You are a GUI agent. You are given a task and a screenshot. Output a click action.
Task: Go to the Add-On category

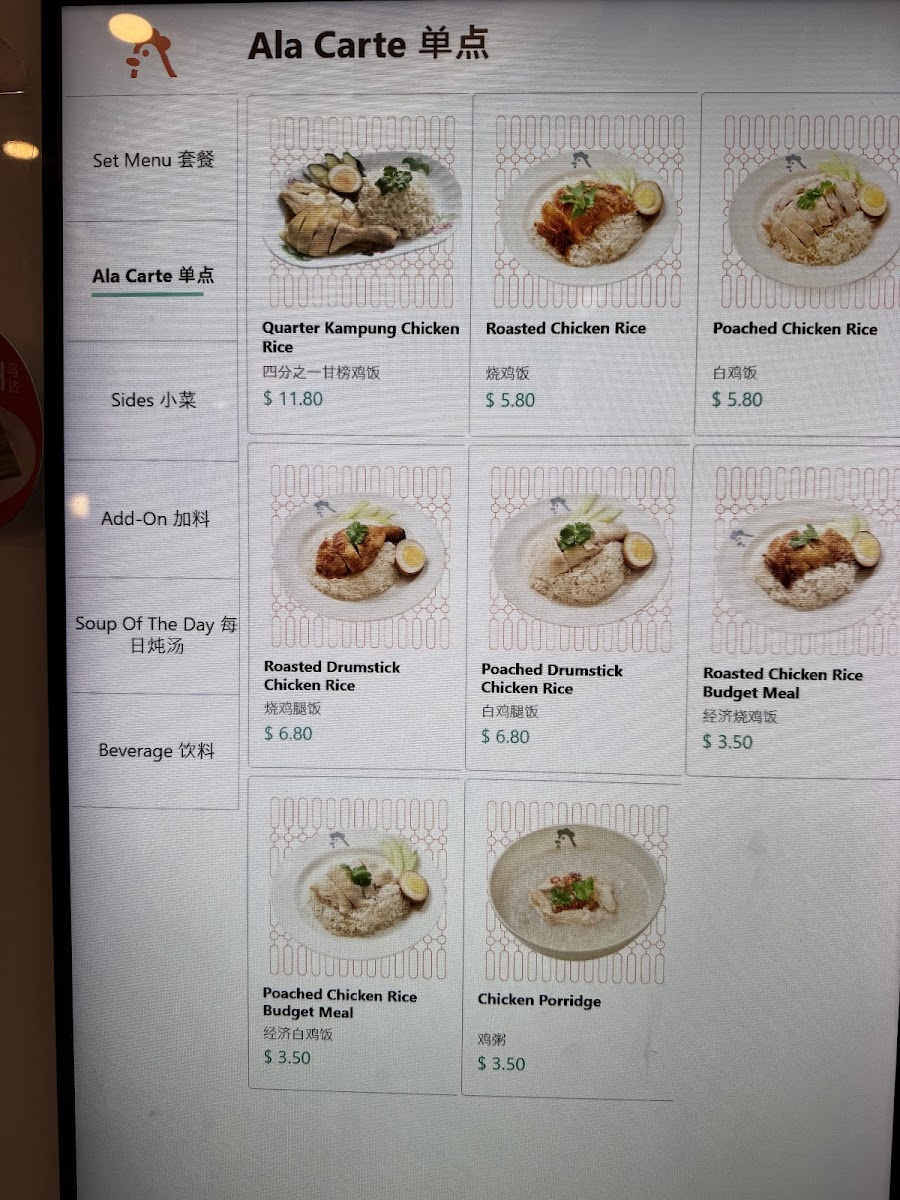tap(153, 519)
